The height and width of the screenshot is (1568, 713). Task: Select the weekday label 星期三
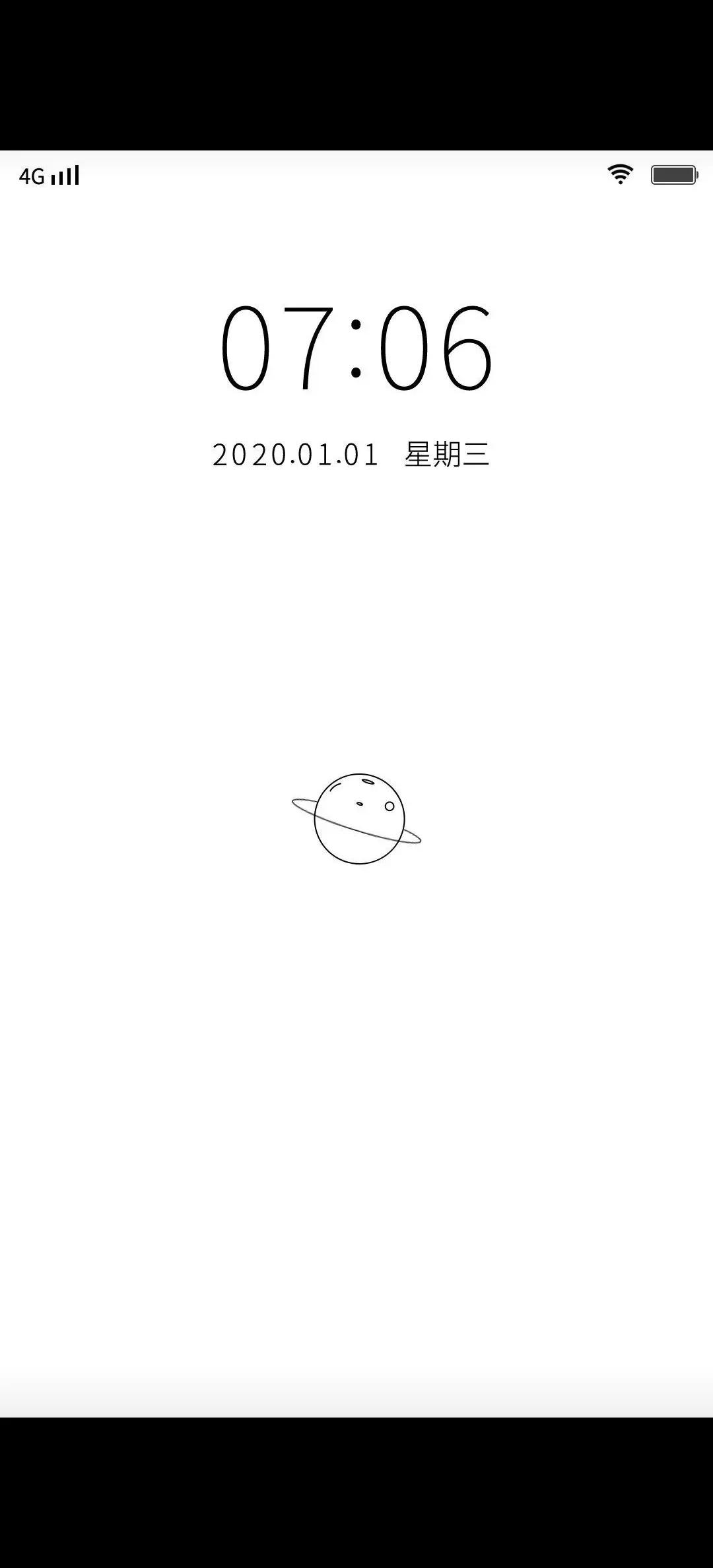coord(446,454)
